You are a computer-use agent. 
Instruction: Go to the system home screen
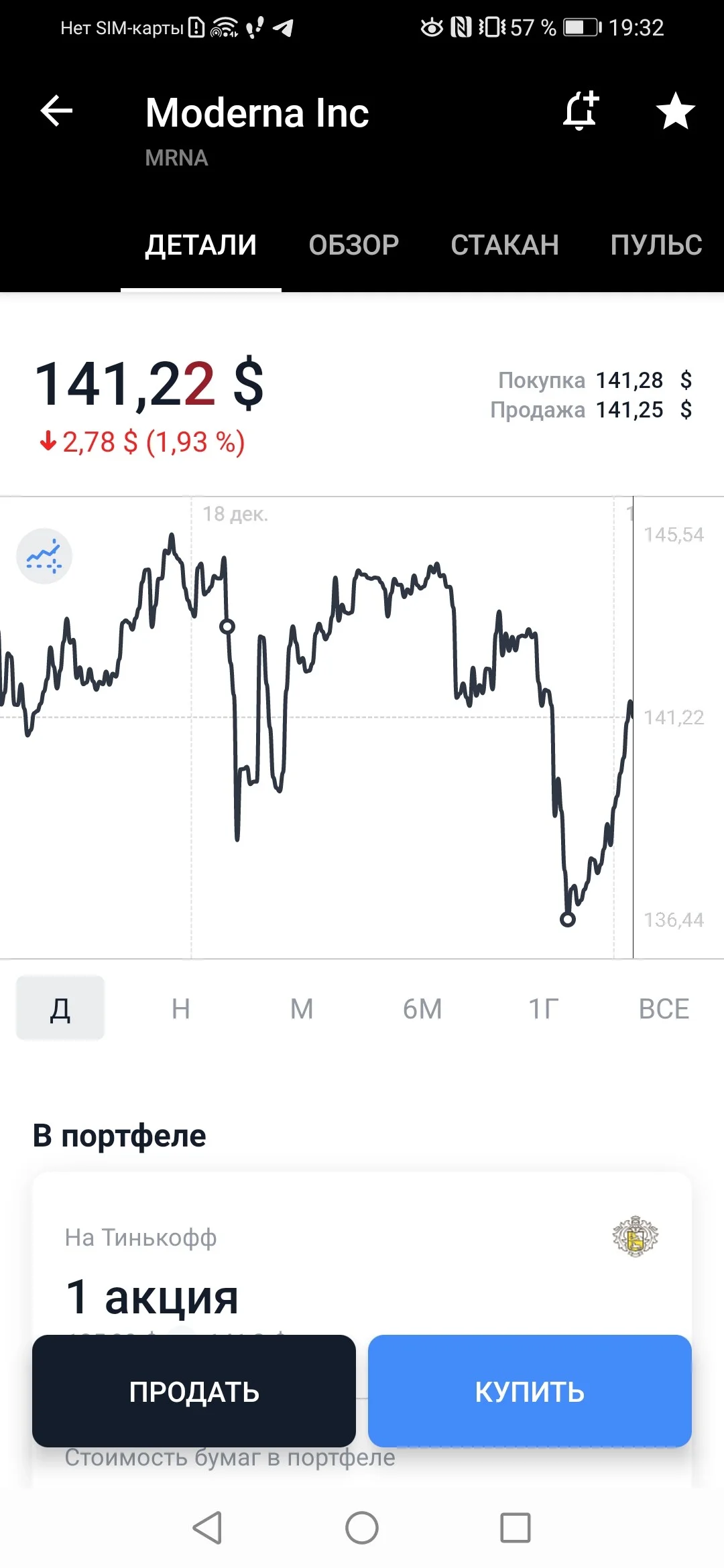[x=362, y=1528]
